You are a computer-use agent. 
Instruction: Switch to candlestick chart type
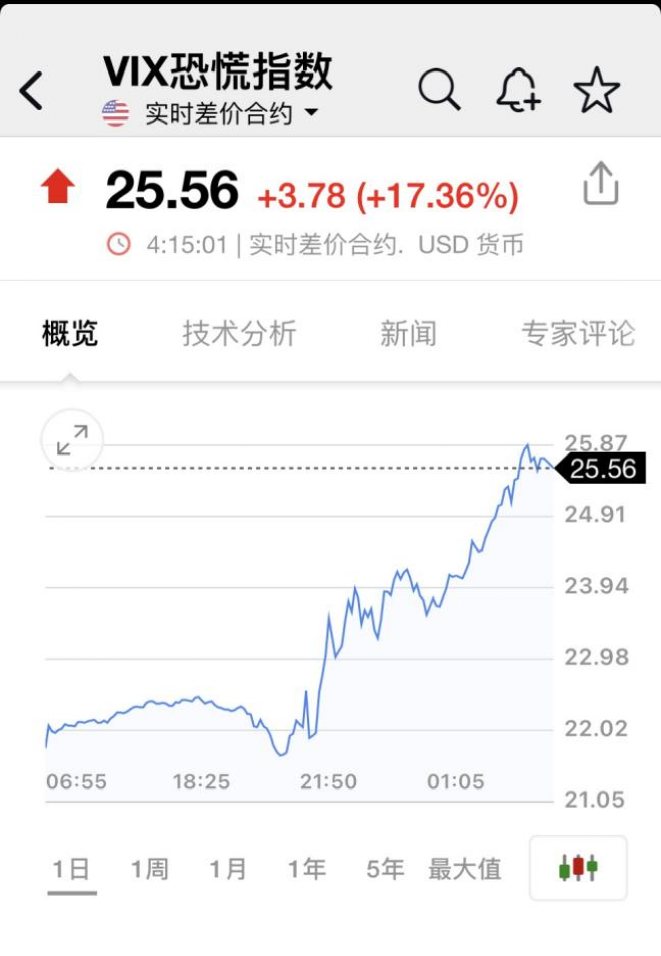[578, 868]
